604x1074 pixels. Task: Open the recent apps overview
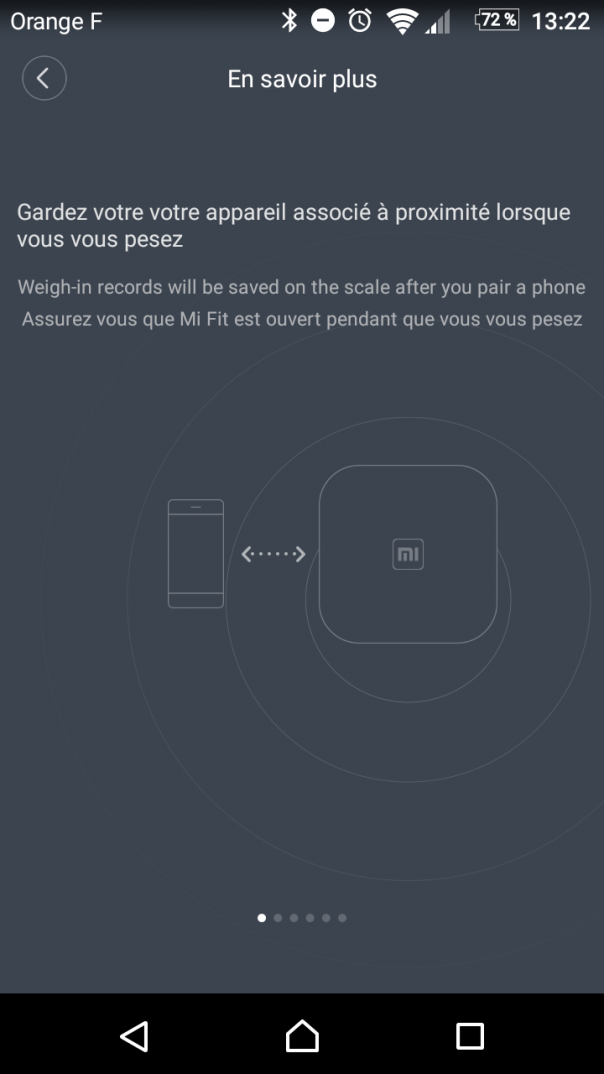click(470, 1035)
